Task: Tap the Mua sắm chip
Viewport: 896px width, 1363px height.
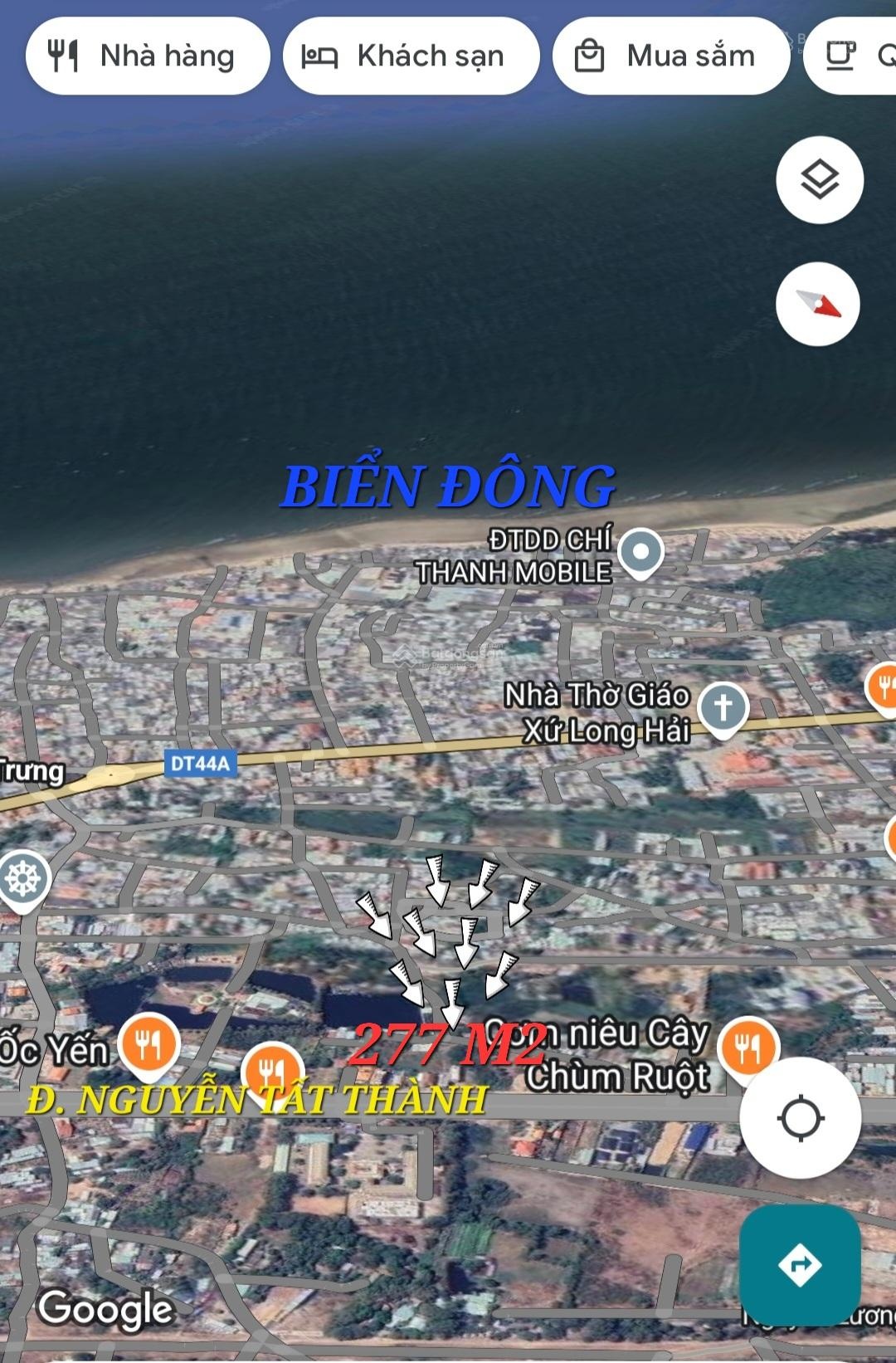Action: (x=671, y=56)
